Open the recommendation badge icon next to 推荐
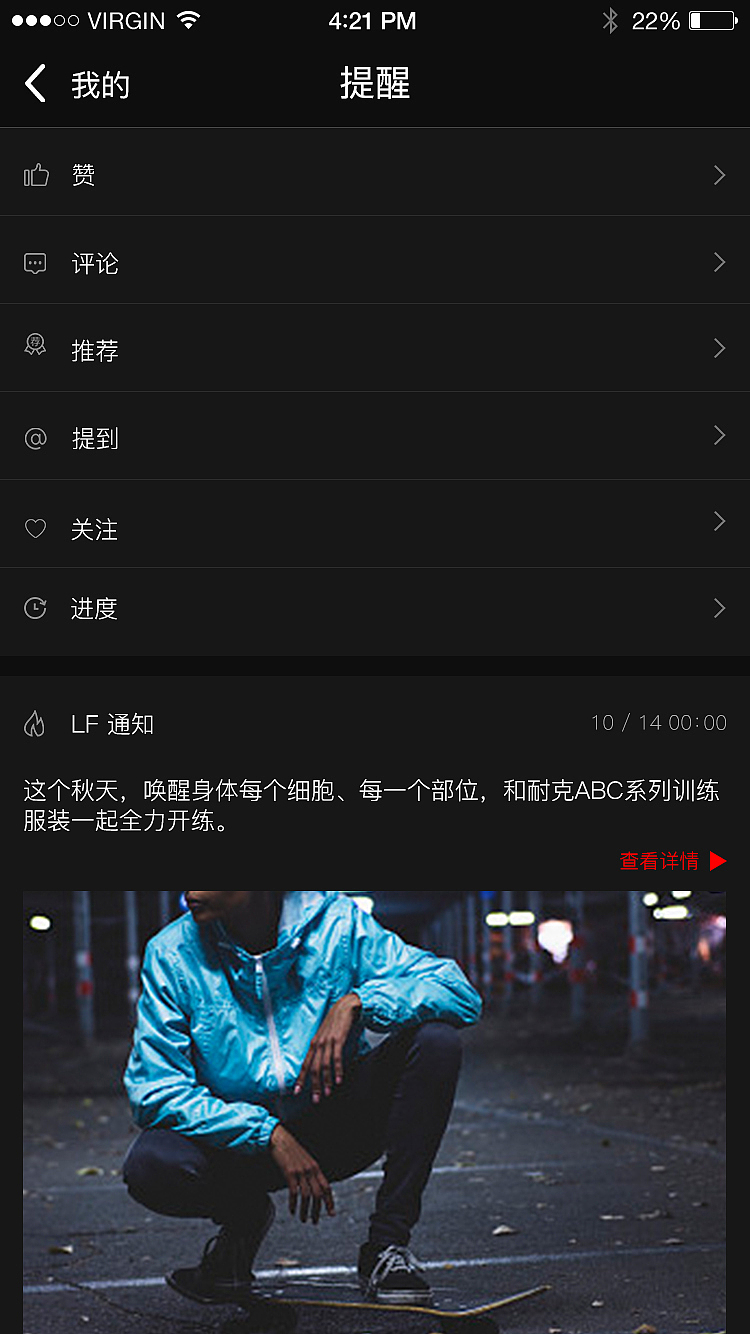 click(36, 347)
